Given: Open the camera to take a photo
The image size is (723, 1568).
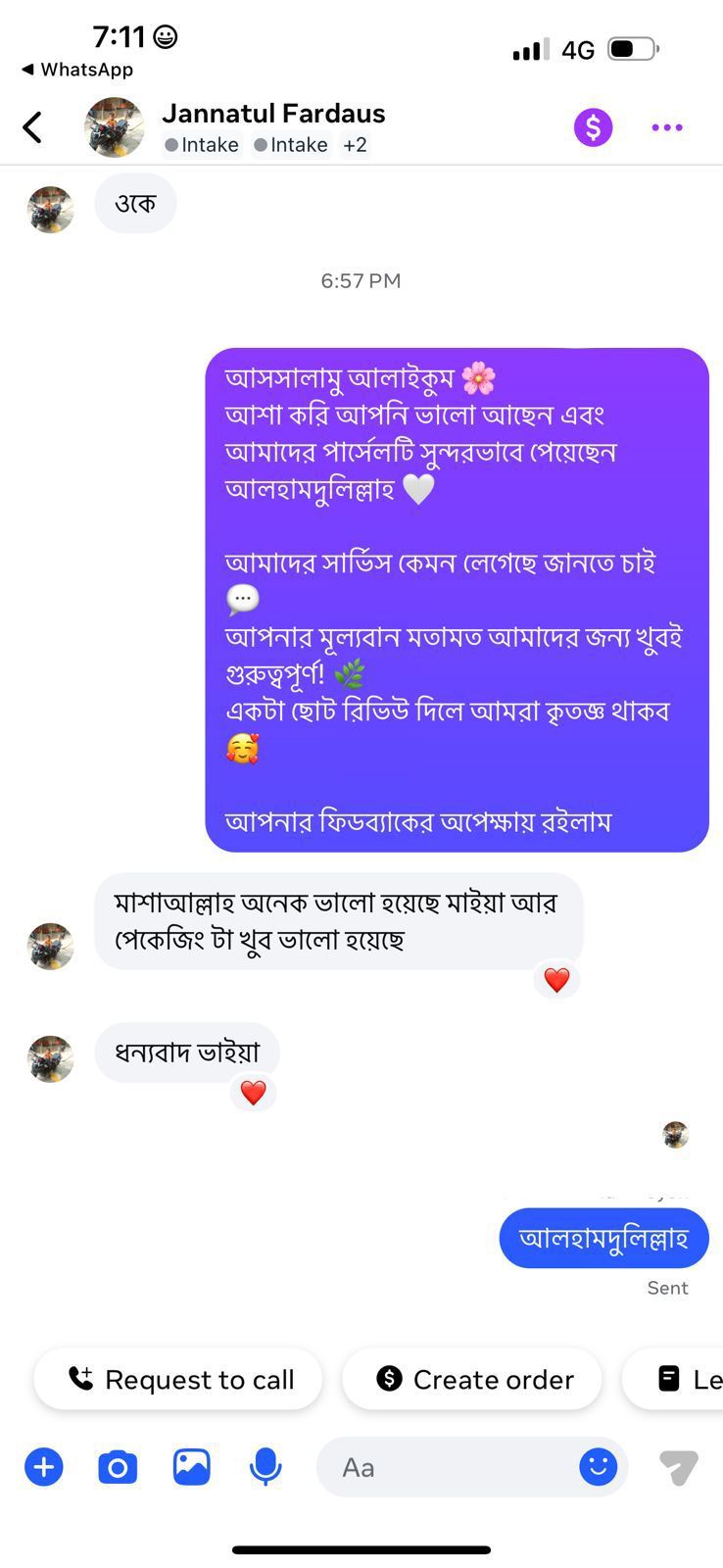Looking at the screenshot, I should [118, 1467].
